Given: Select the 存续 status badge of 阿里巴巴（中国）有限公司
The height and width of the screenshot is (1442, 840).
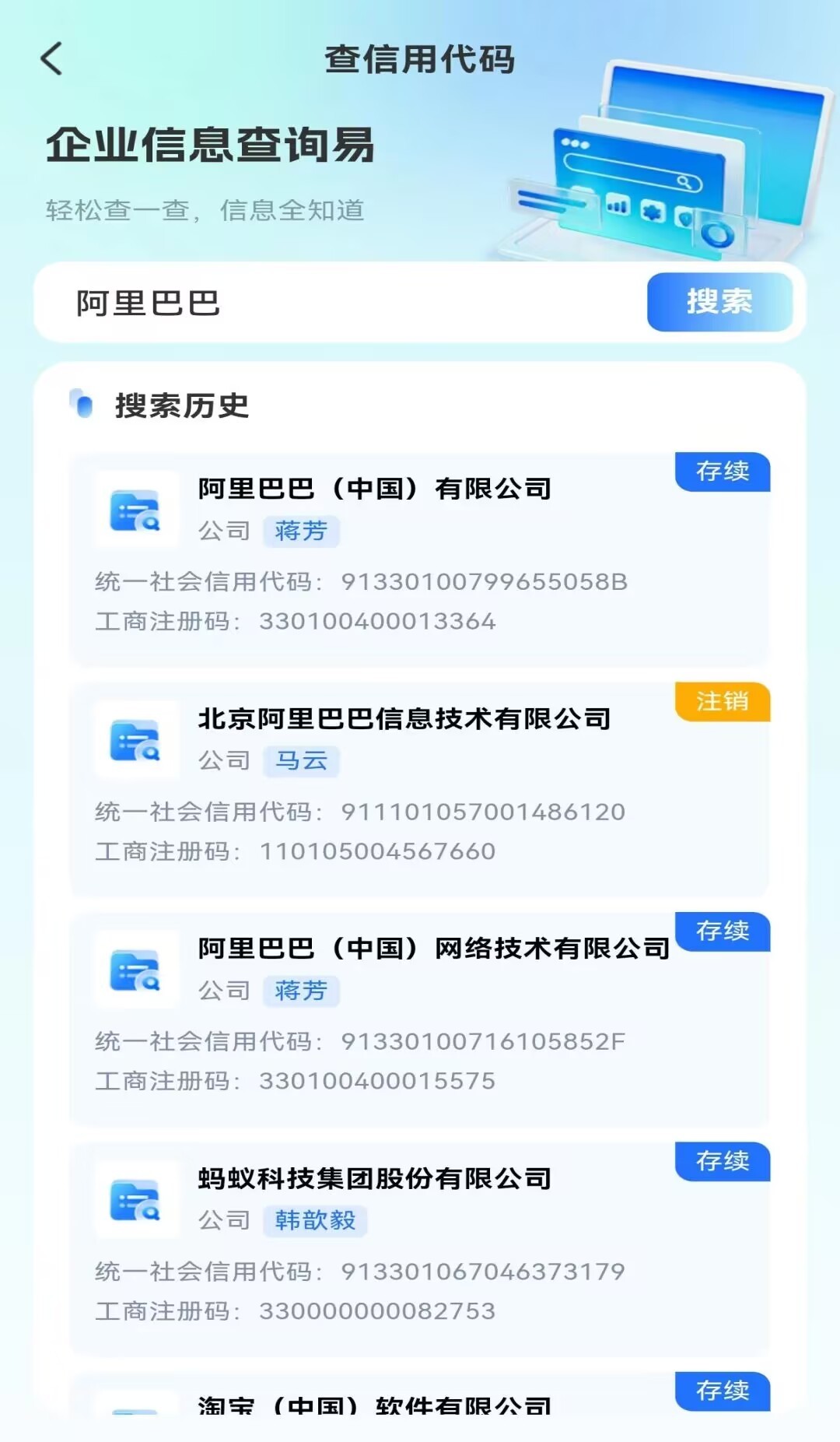Looking at the screenshot, I should [722, 470].
